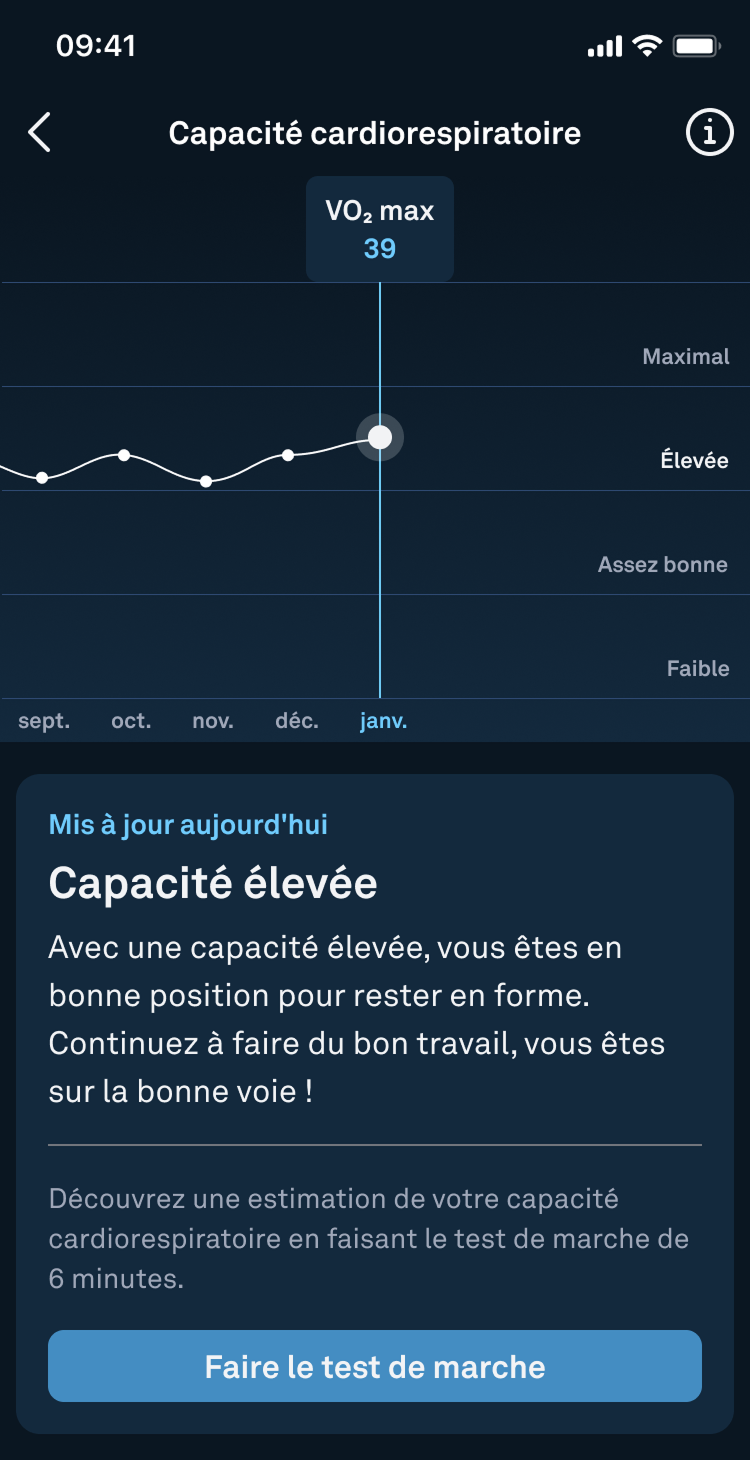Select the October data point on the chart

click(124, 455)
